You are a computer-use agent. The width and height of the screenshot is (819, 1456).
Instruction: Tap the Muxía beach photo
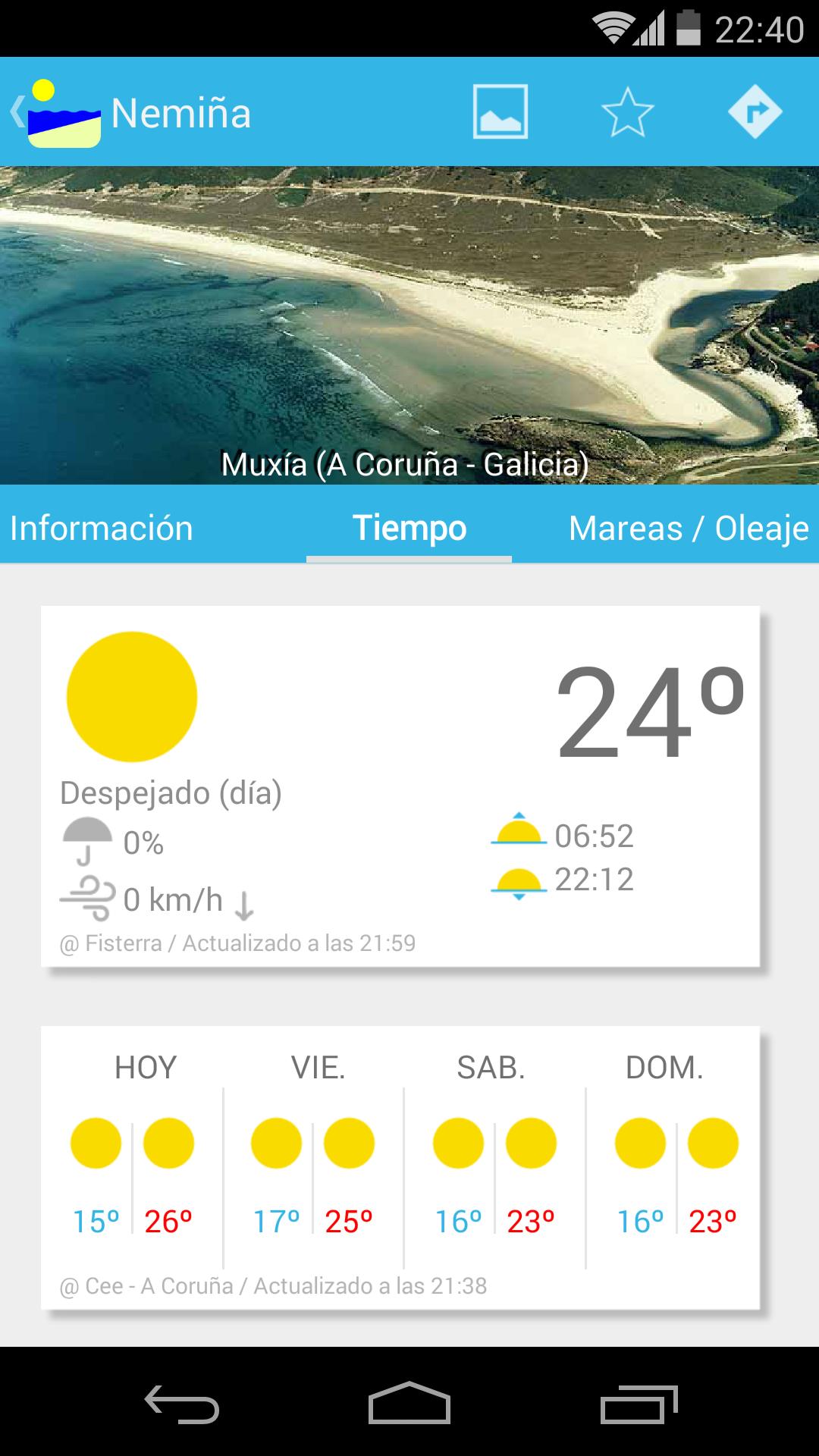coord(409,318)
